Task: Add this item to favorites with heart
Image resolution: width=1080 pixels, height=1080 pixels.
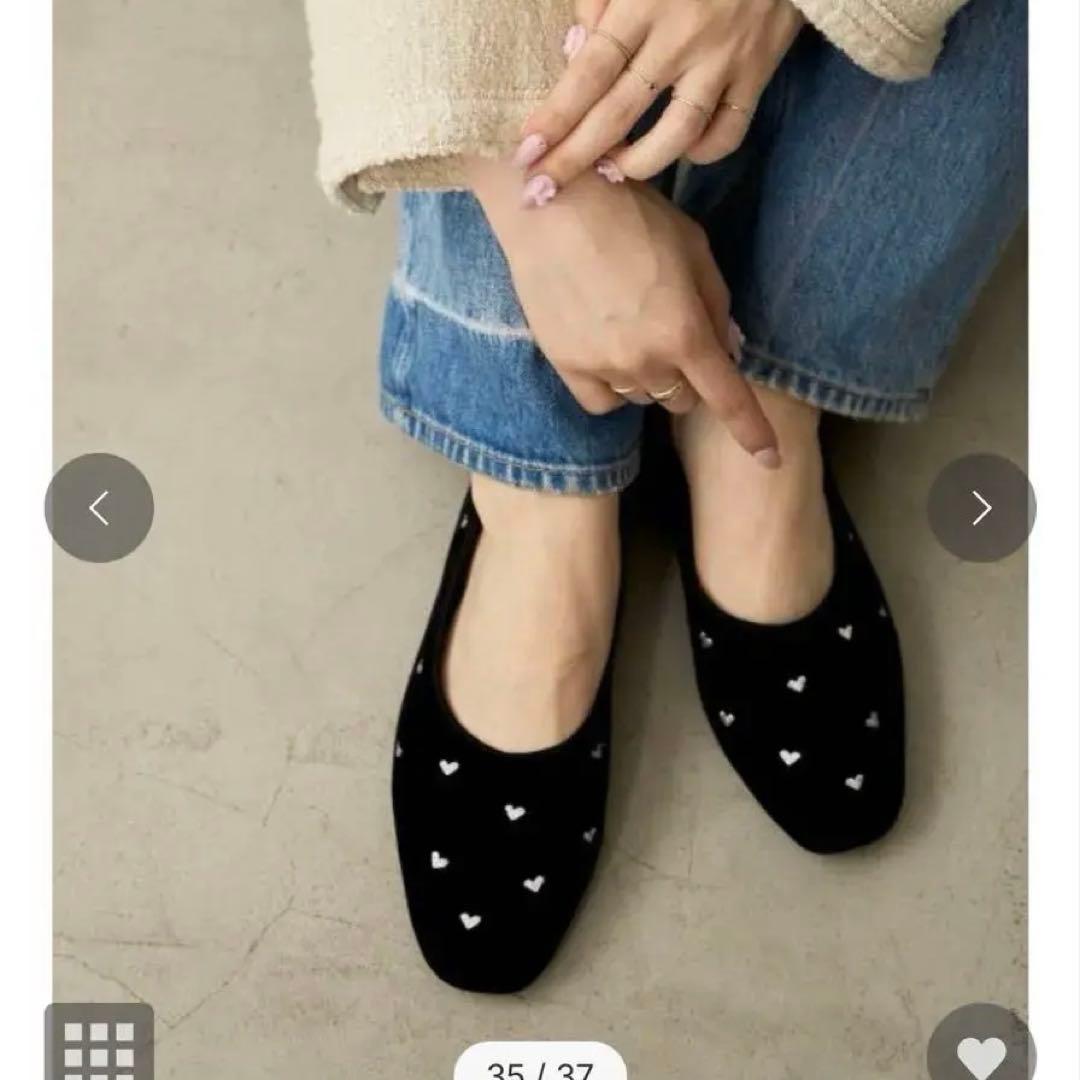Action: coord(981,1052)
